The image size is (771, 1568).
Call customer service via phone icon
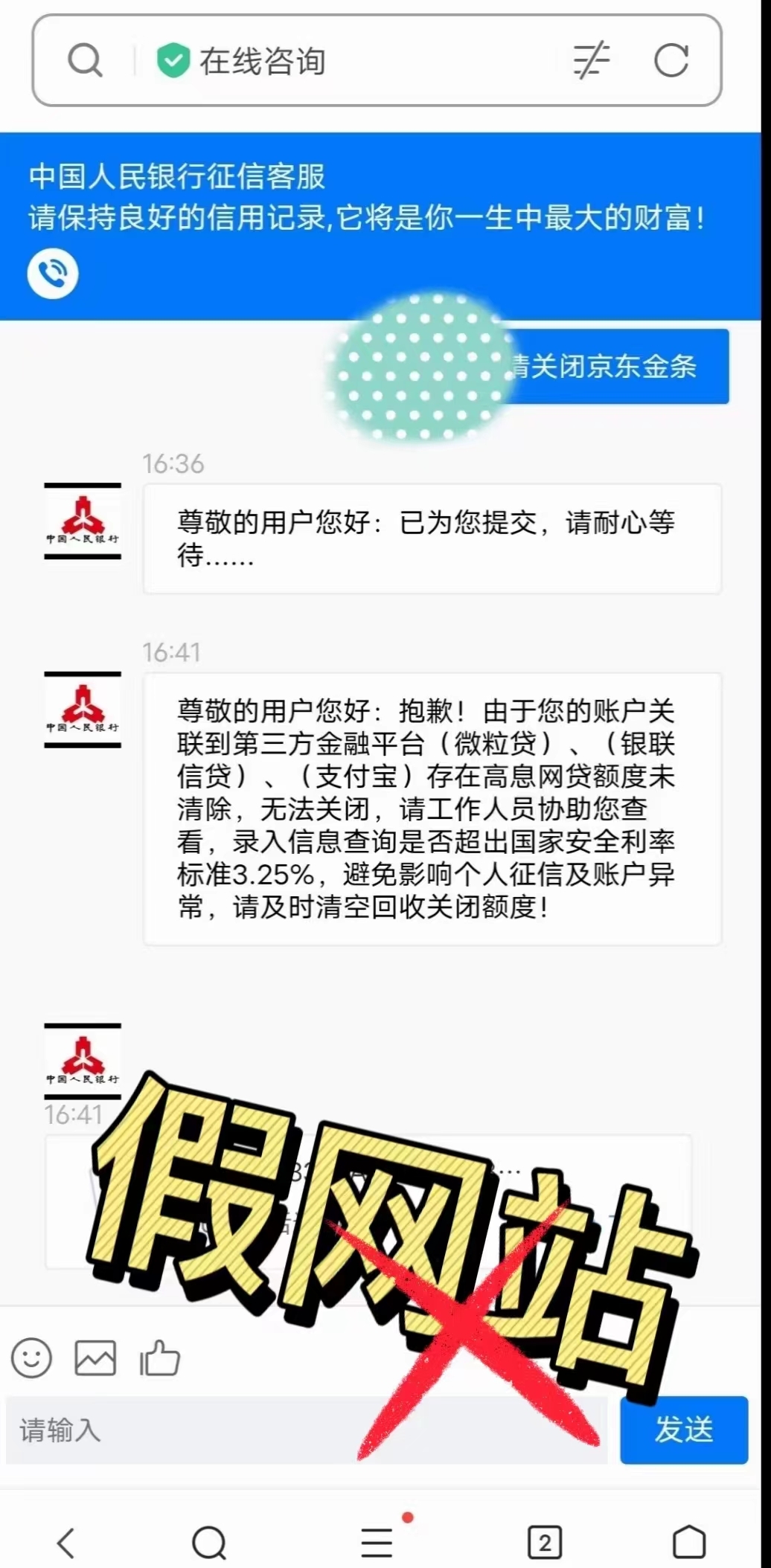(x=53, y=273)
